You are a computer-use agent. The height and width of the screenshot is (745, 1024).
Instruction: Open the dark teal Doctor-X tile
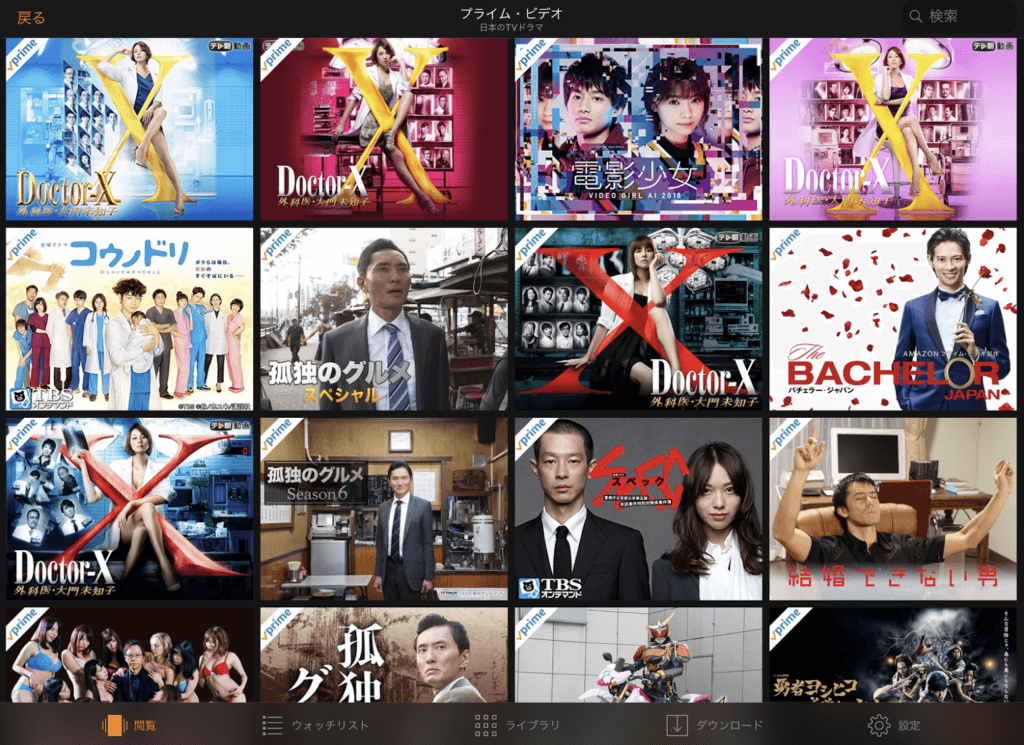(638, 319)
